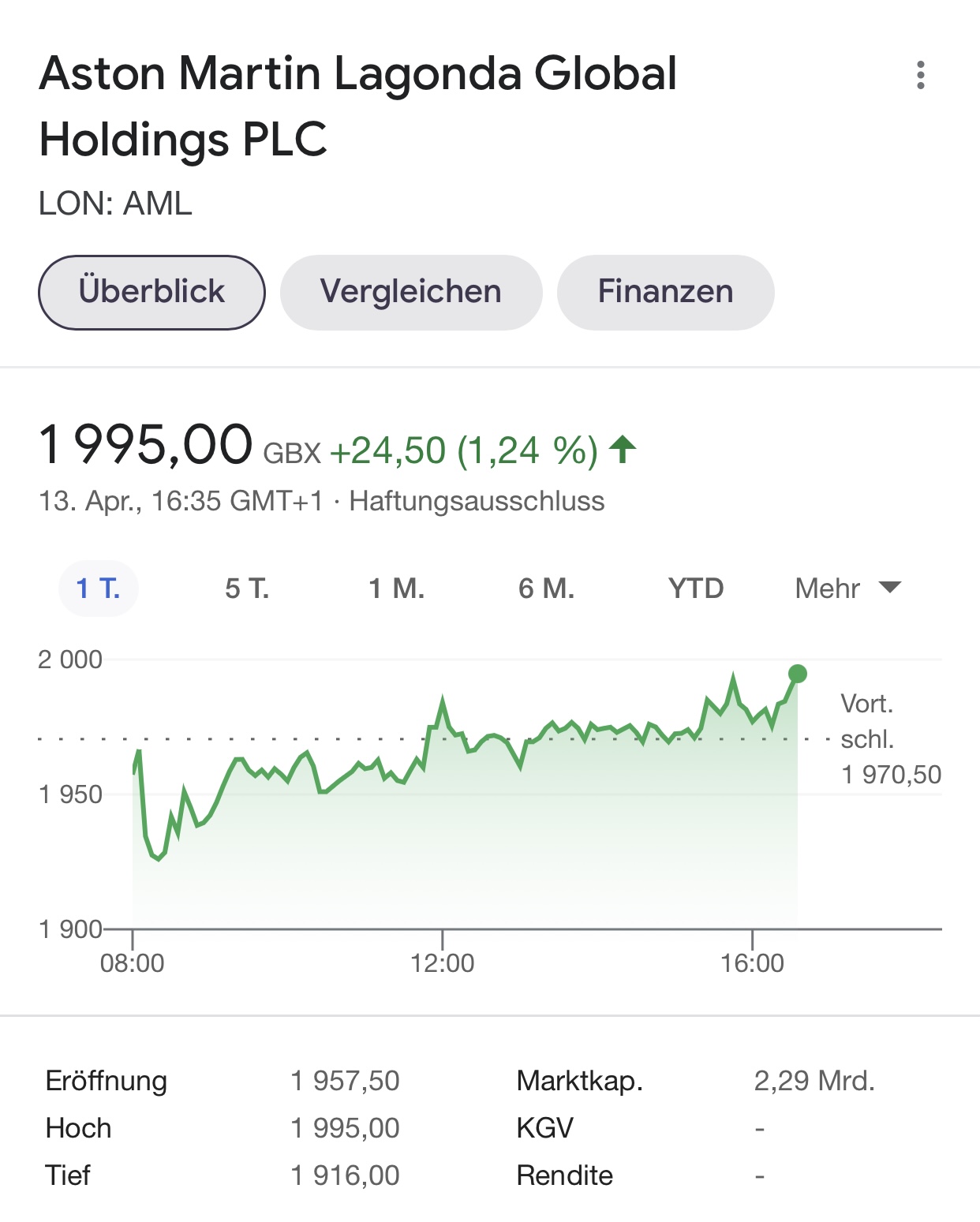This screenshot has width=980, height=1222.
Task: Choose the YTD chart range
Action: point(695,589)
